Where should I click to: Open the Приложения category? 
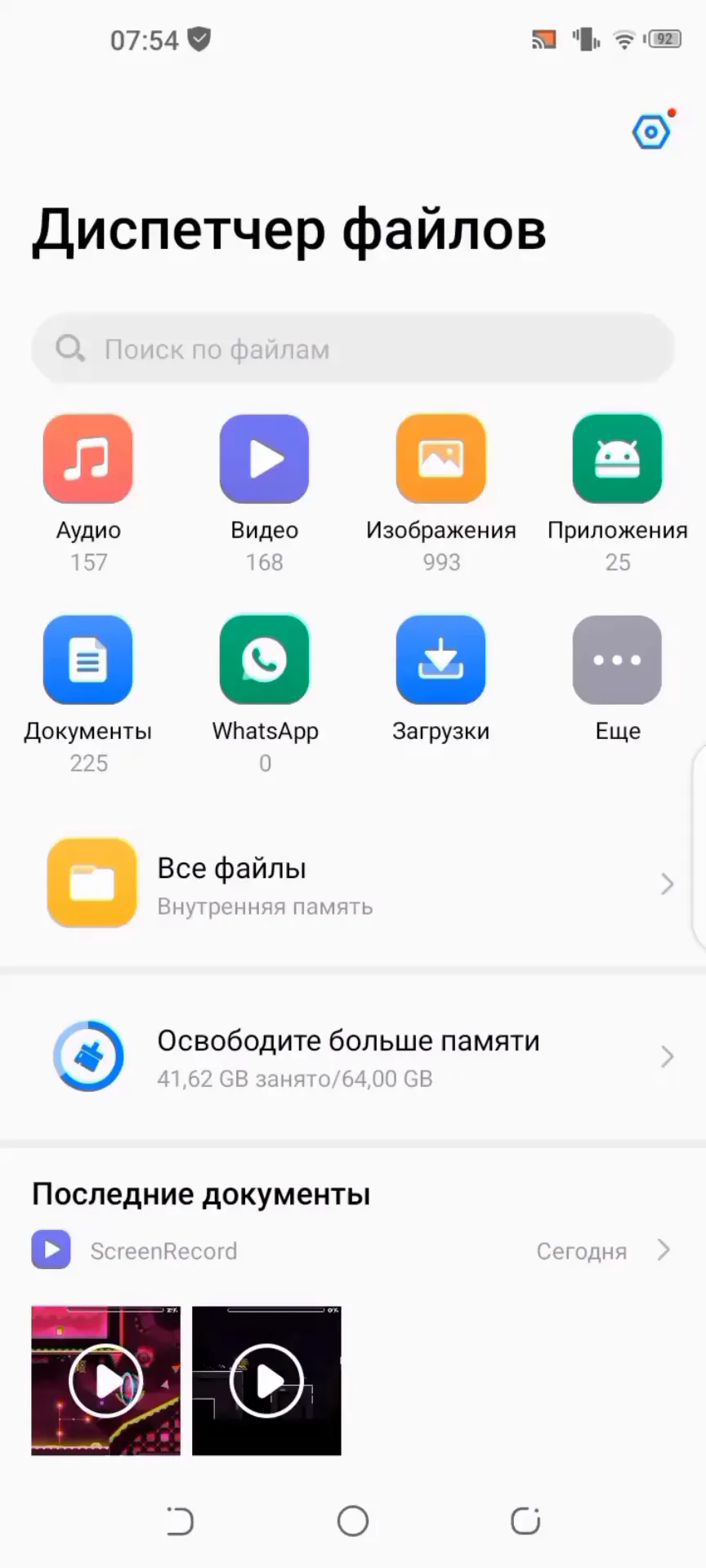[x=617, y=459]
